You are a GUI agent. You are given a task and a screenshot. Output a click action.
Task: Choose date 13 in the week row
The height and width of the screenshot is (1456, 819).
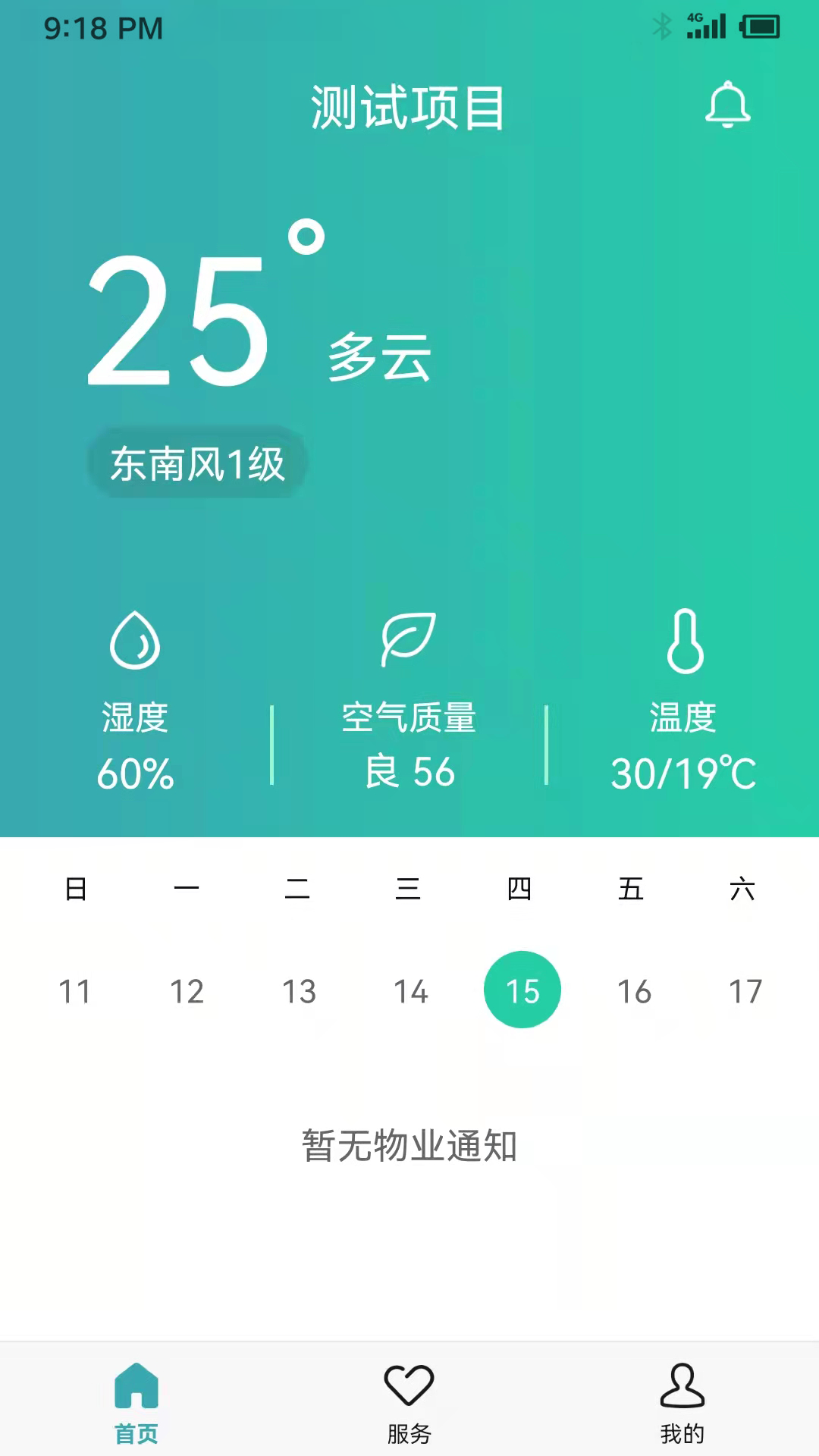tap(299, 991)
